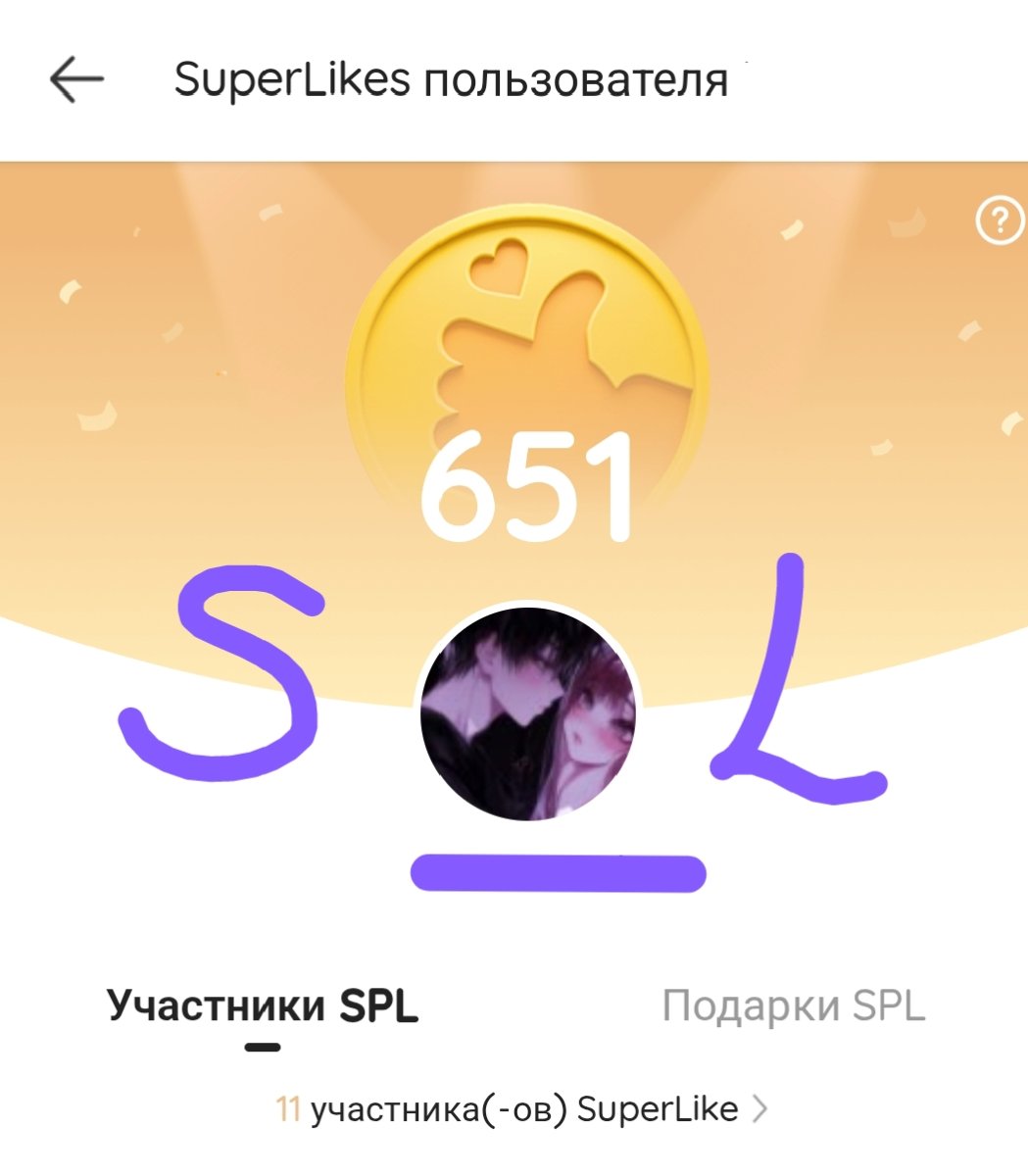Image resolution: width=1028 pixels, height=1176 pixels.
Task: Switch to the Подарки SPL tab
Action: click(x=793, y=1006)
